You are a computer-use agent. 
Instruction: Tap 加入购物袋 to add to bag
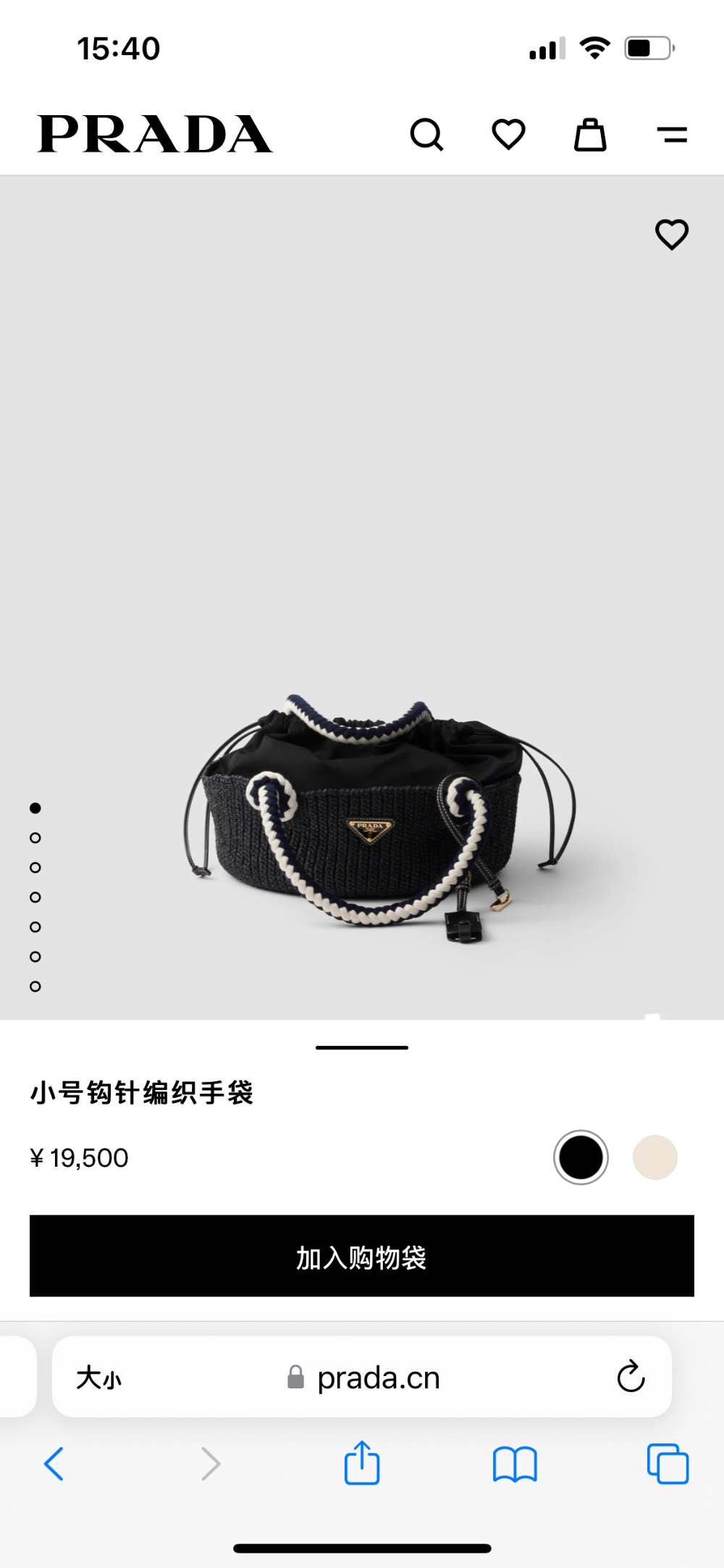pos(362,1257)
